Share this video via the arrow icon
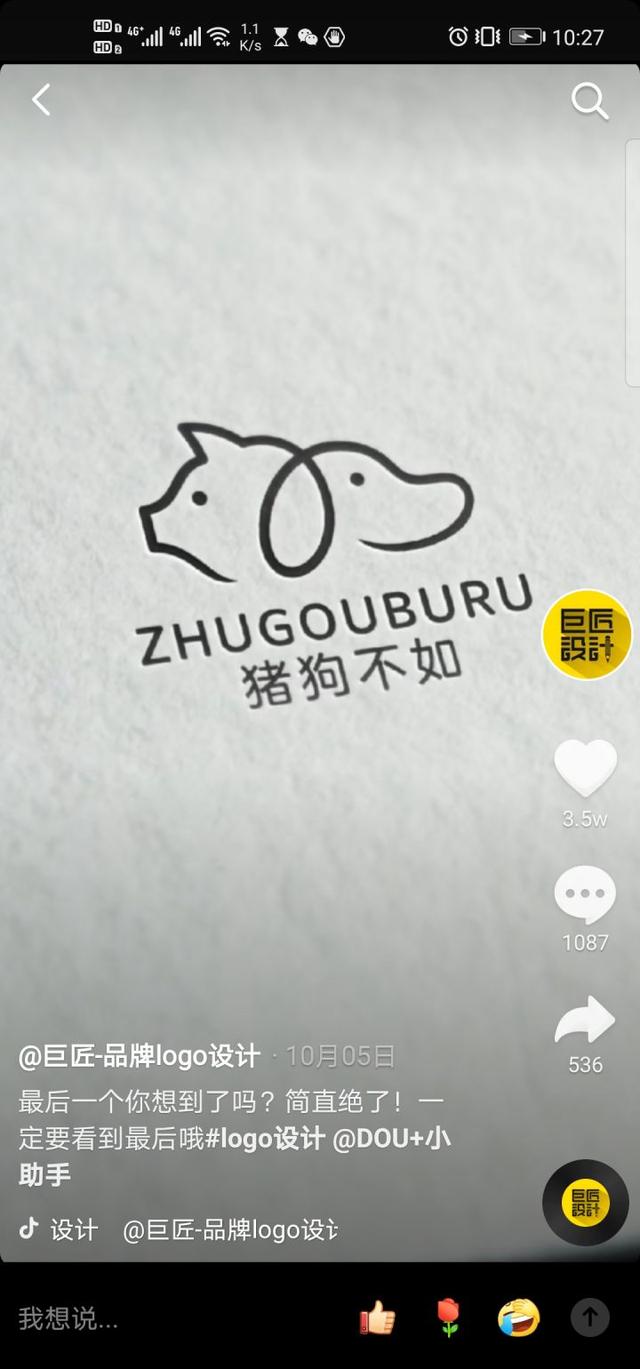 click(585, 1021)
